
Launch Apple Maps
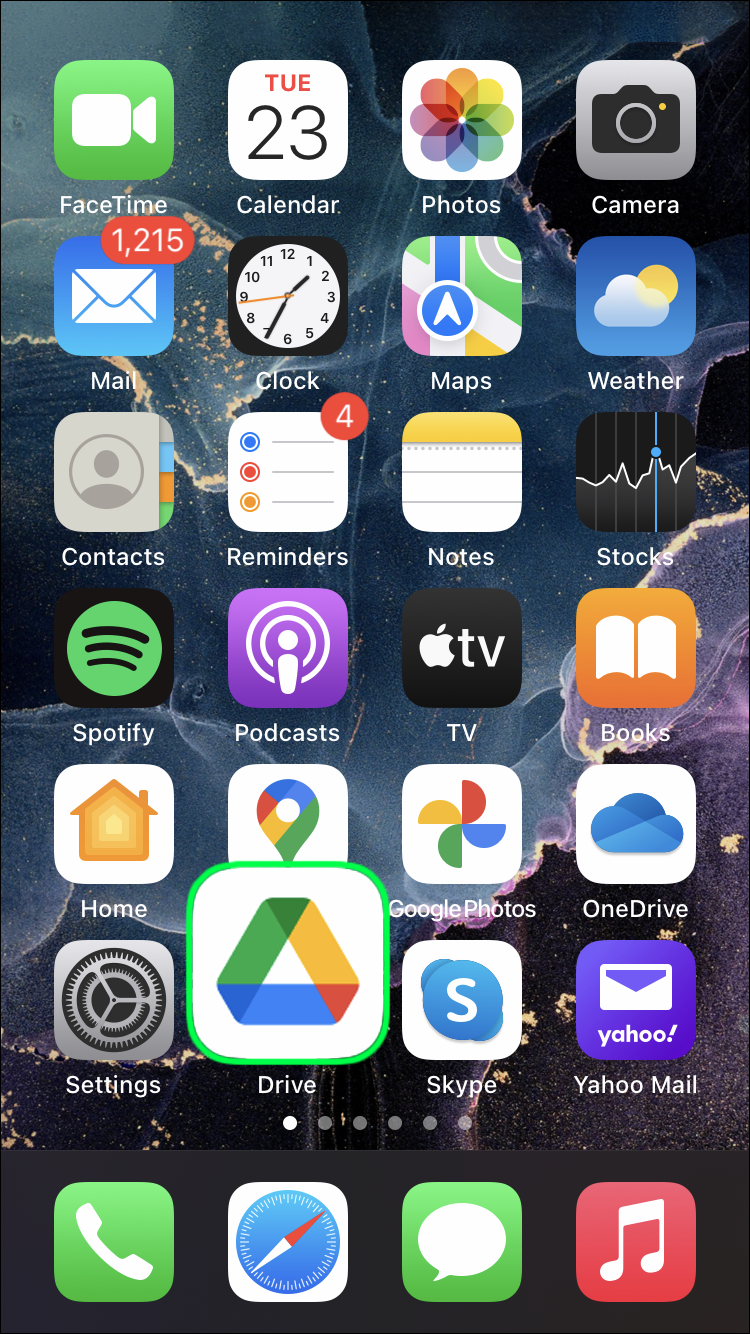pos(461,296)
